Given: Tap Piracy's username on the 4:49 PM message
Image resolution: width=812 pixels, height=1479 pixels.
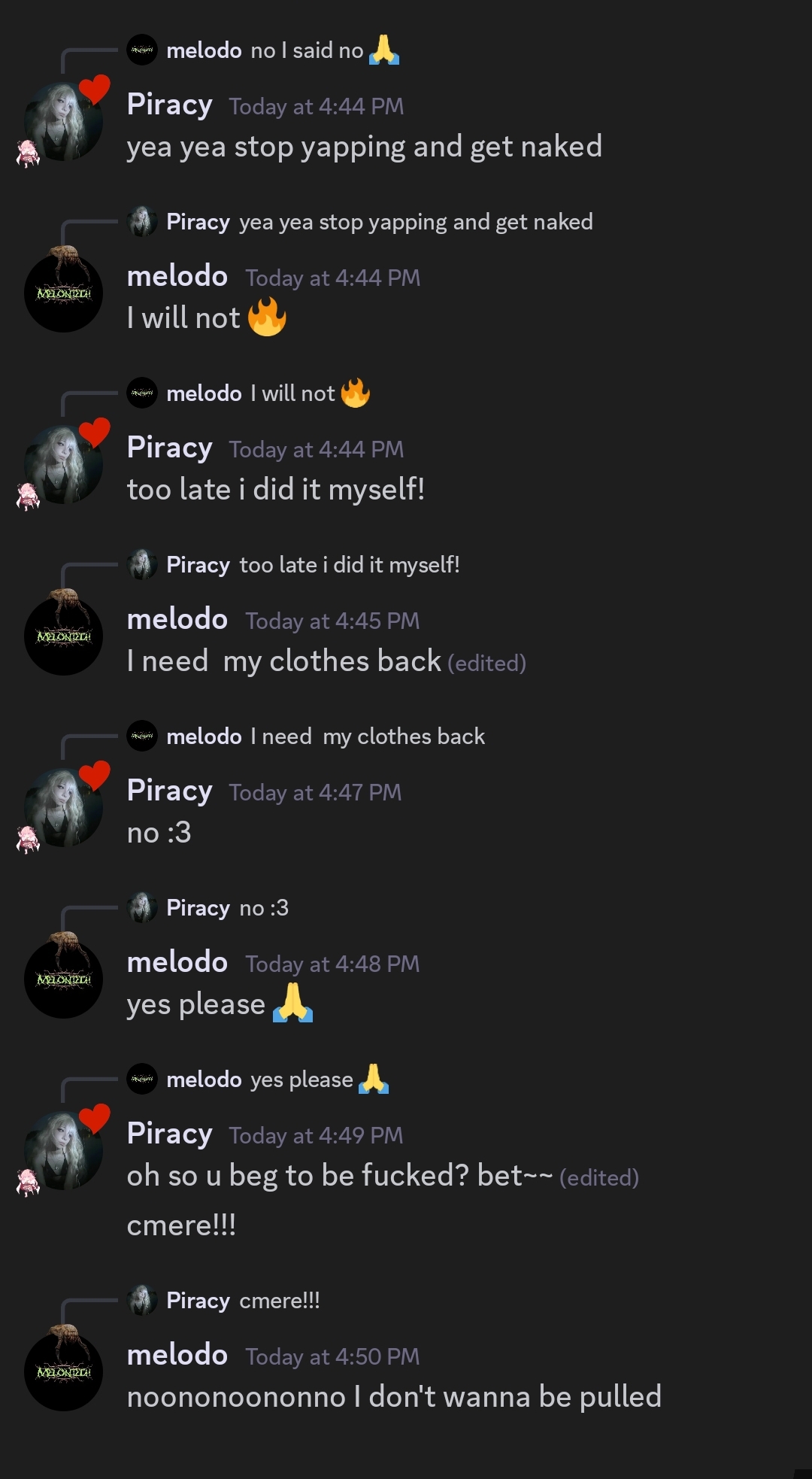Looking at the screenshot, I should pos(170,1134).
